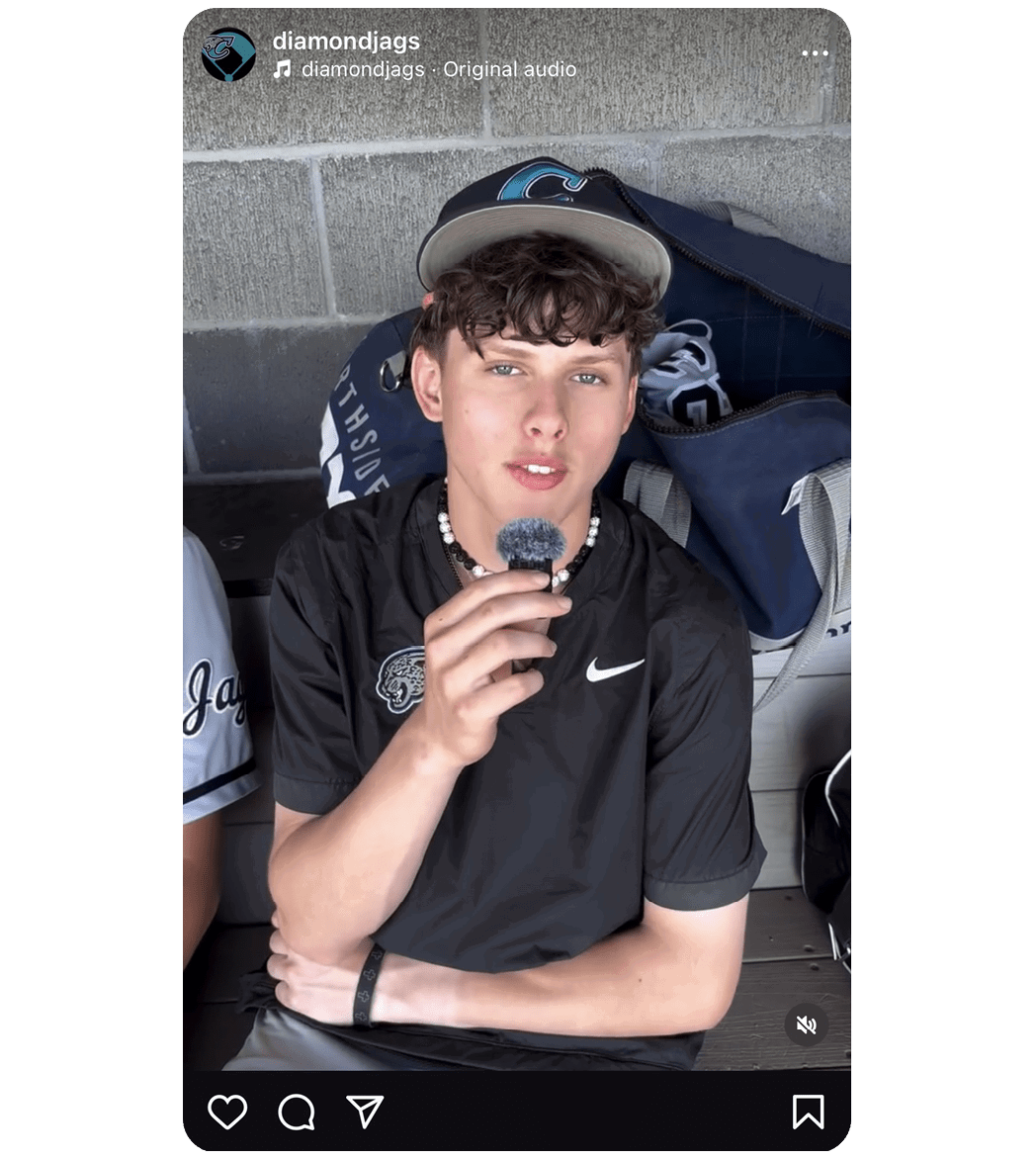Unmute the video sound

(807, 1025)
